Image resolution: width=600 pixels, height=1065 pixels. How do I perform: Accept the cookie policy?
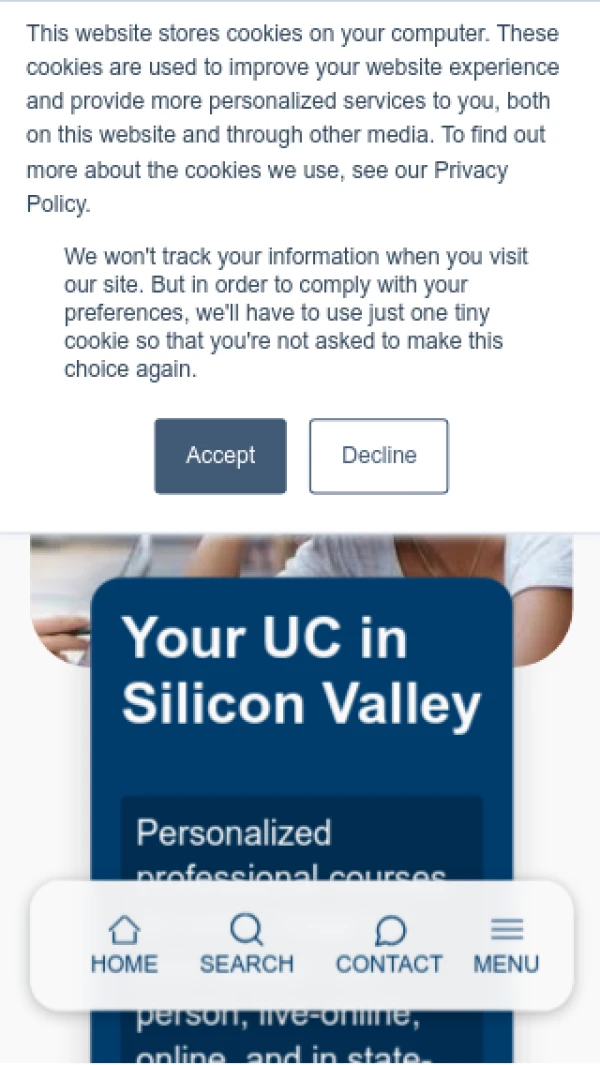[x=220, y=456]
